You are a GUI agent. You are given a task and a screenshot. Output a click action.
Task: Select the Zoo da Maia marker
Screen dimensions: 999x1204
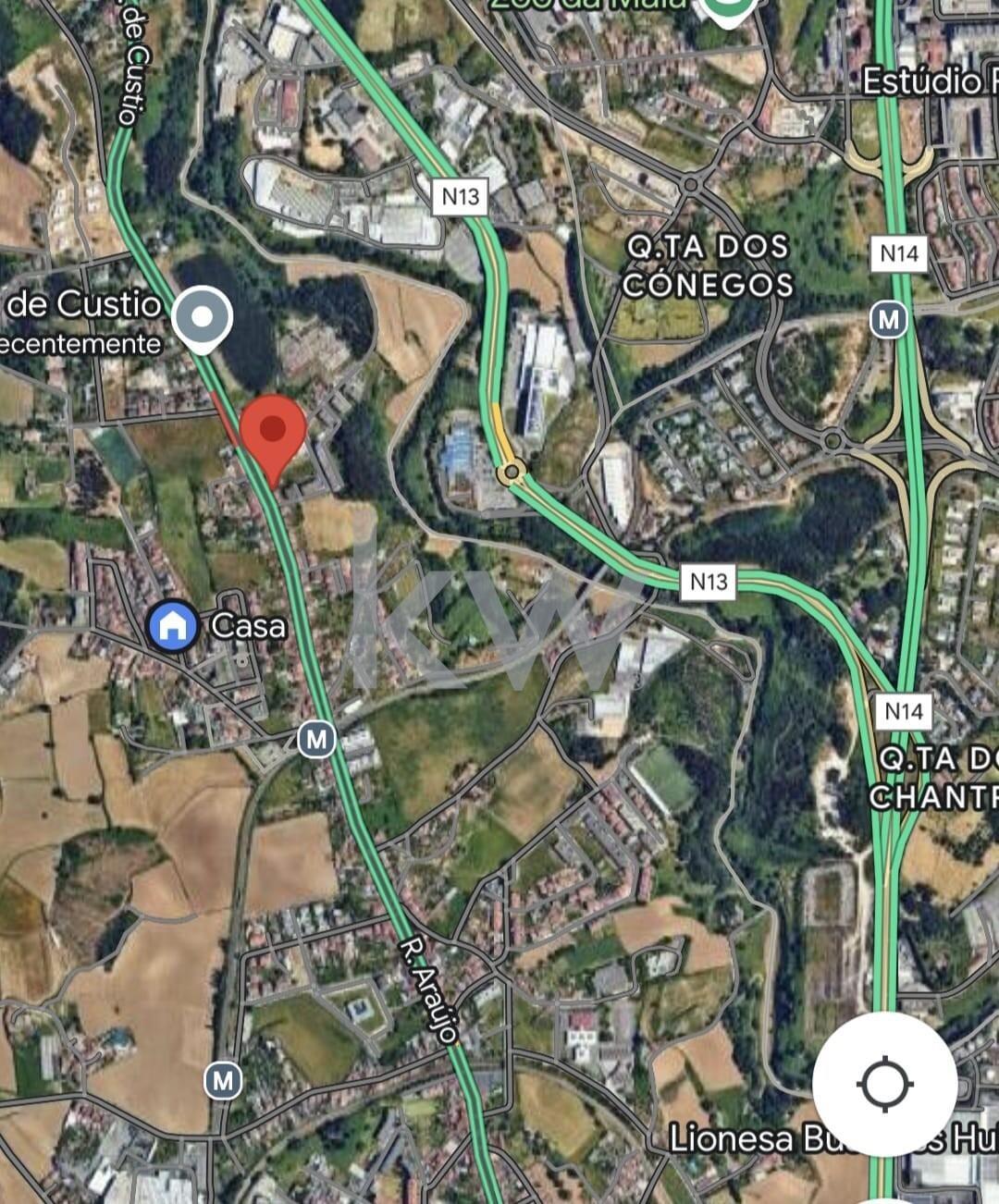(x=728, y=9)
